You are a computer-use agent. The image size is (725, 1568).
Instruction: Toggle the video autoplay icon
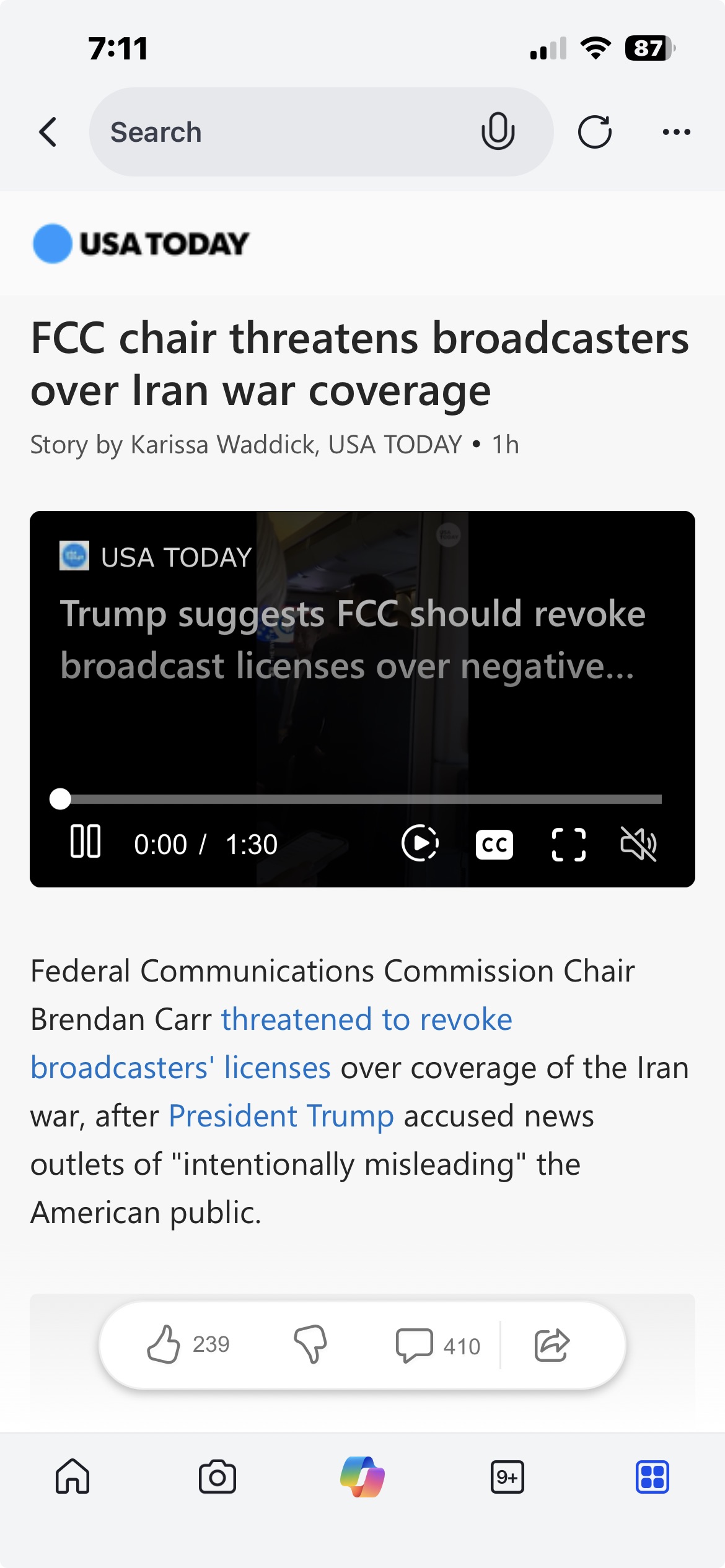coord(420,843)
